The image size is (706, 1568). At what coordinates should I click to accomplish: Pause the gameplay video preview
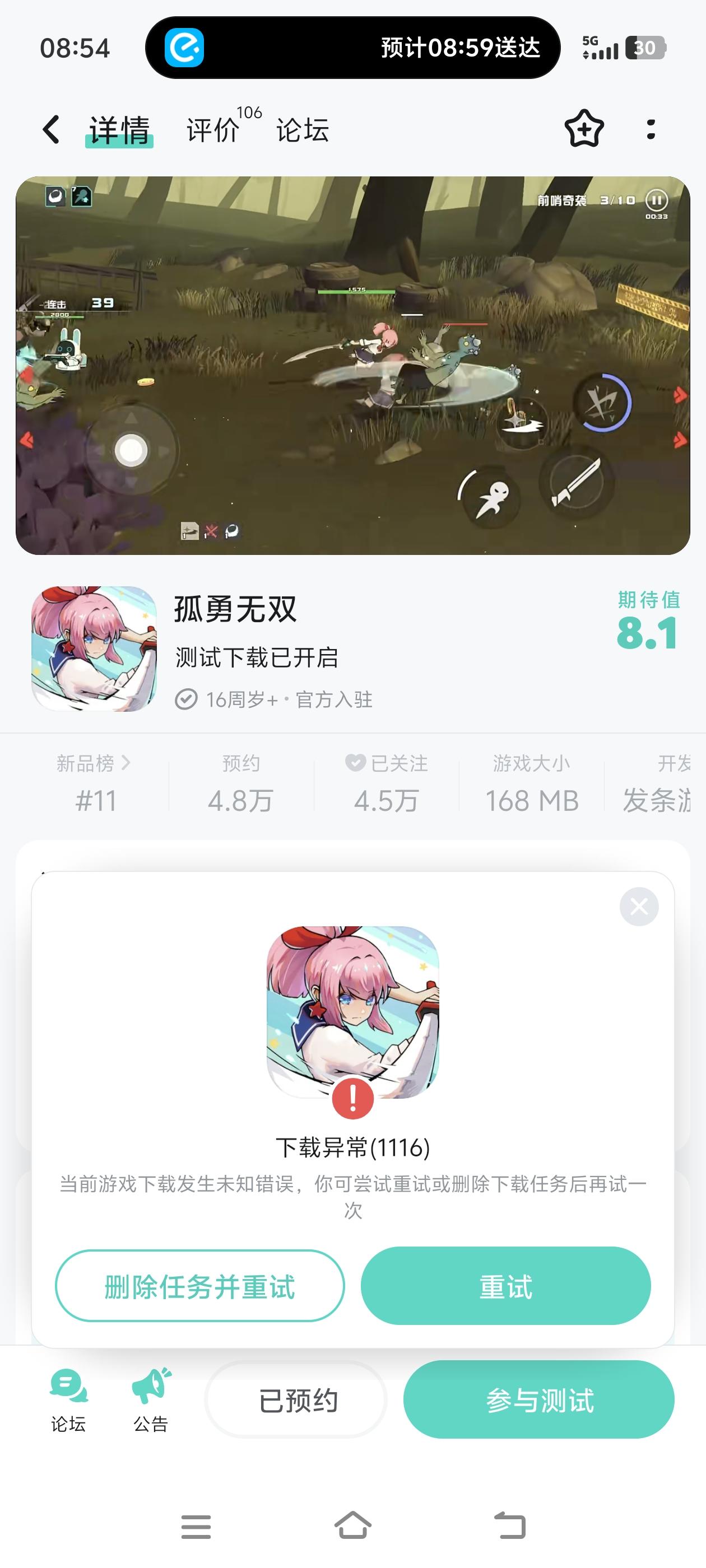pos(656,201)
